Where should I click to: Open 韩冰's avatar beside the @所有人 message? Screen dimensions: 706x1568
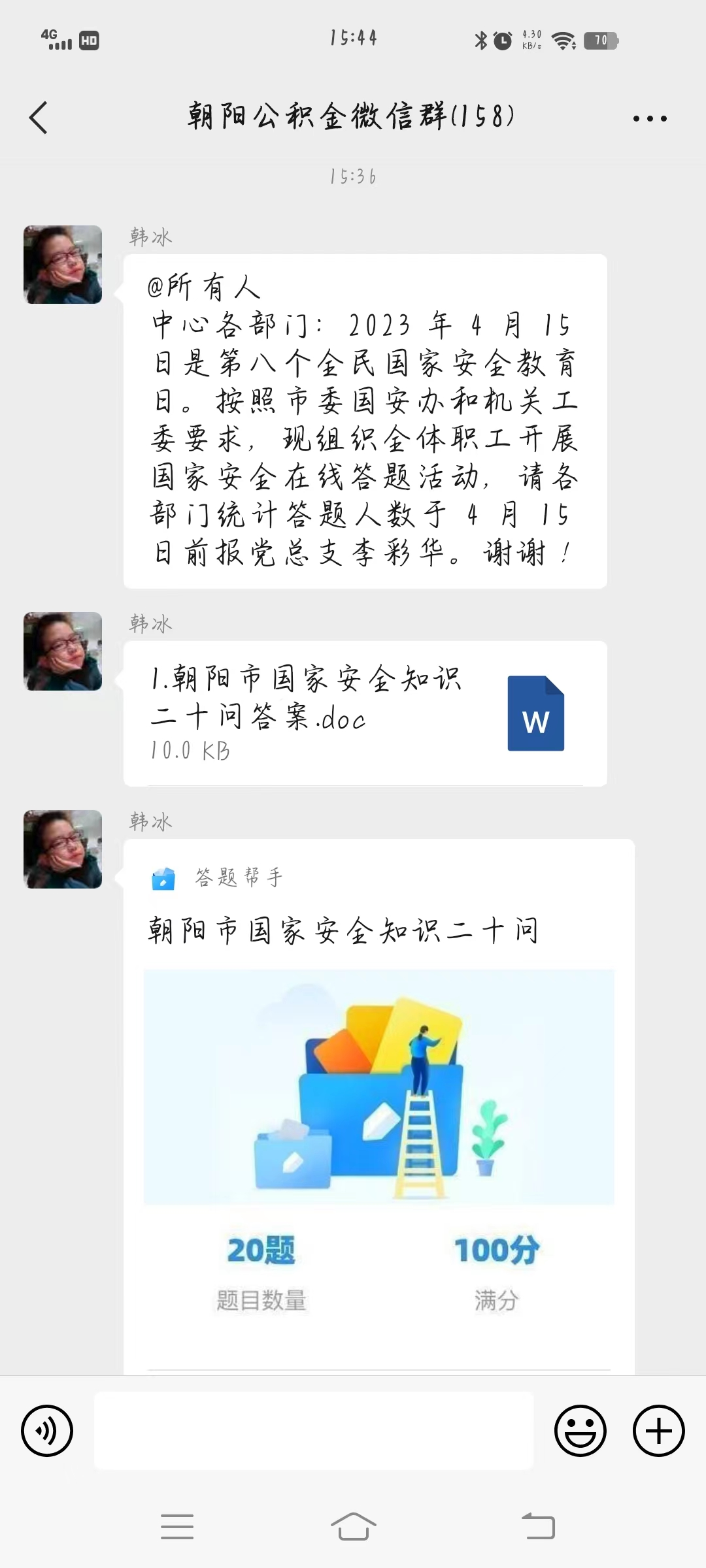(x=63, y=265)
